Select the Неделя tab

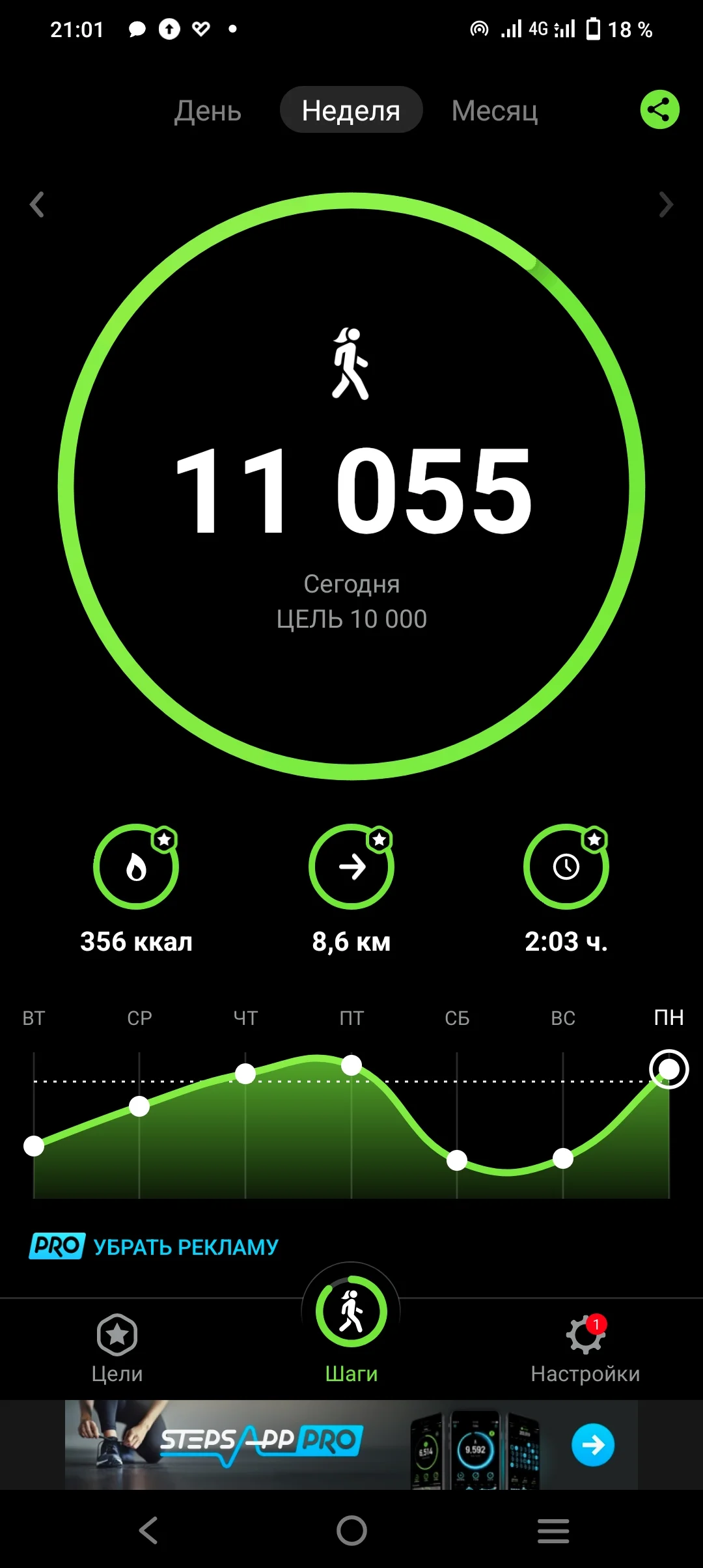click(351, 111)
